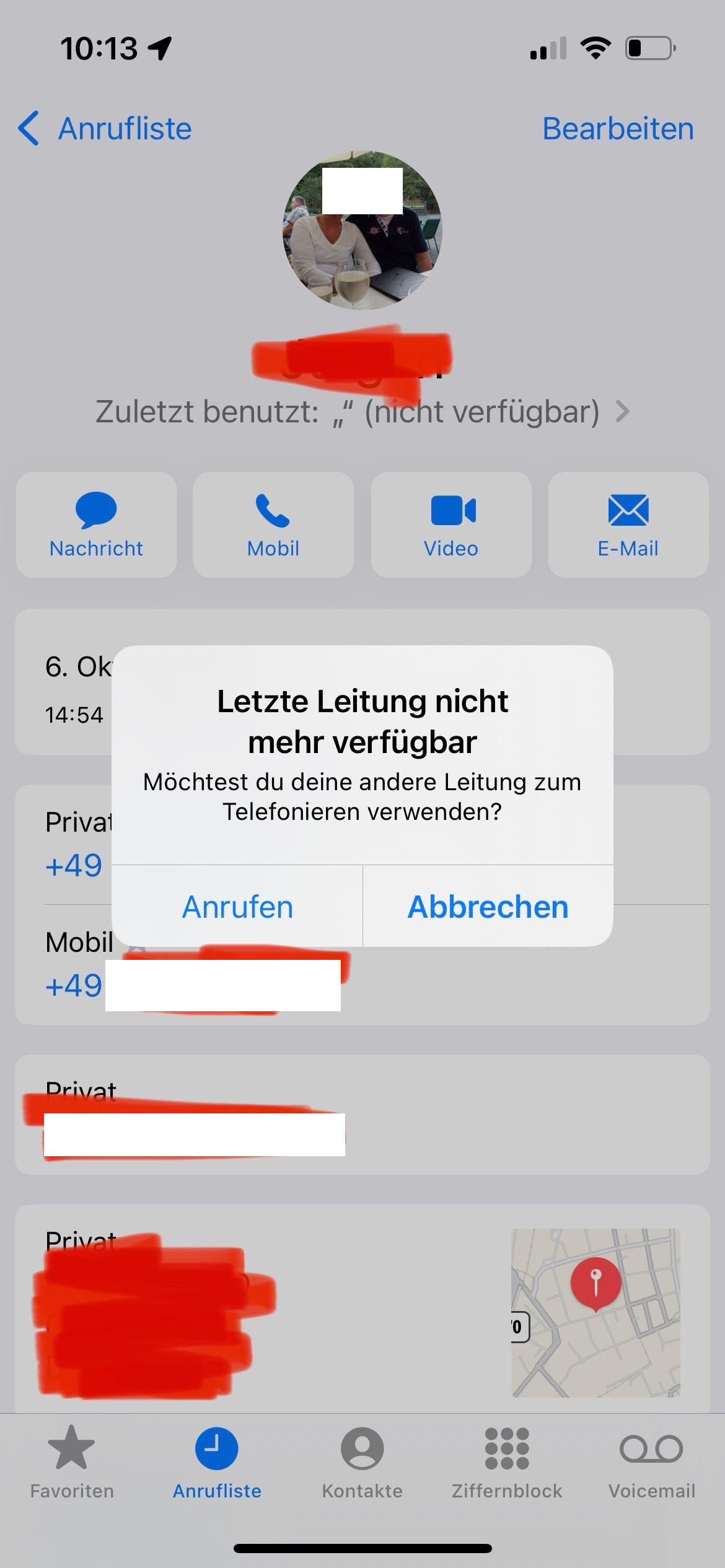Dismiss the dialog with Abbrechen

point(488,907)
